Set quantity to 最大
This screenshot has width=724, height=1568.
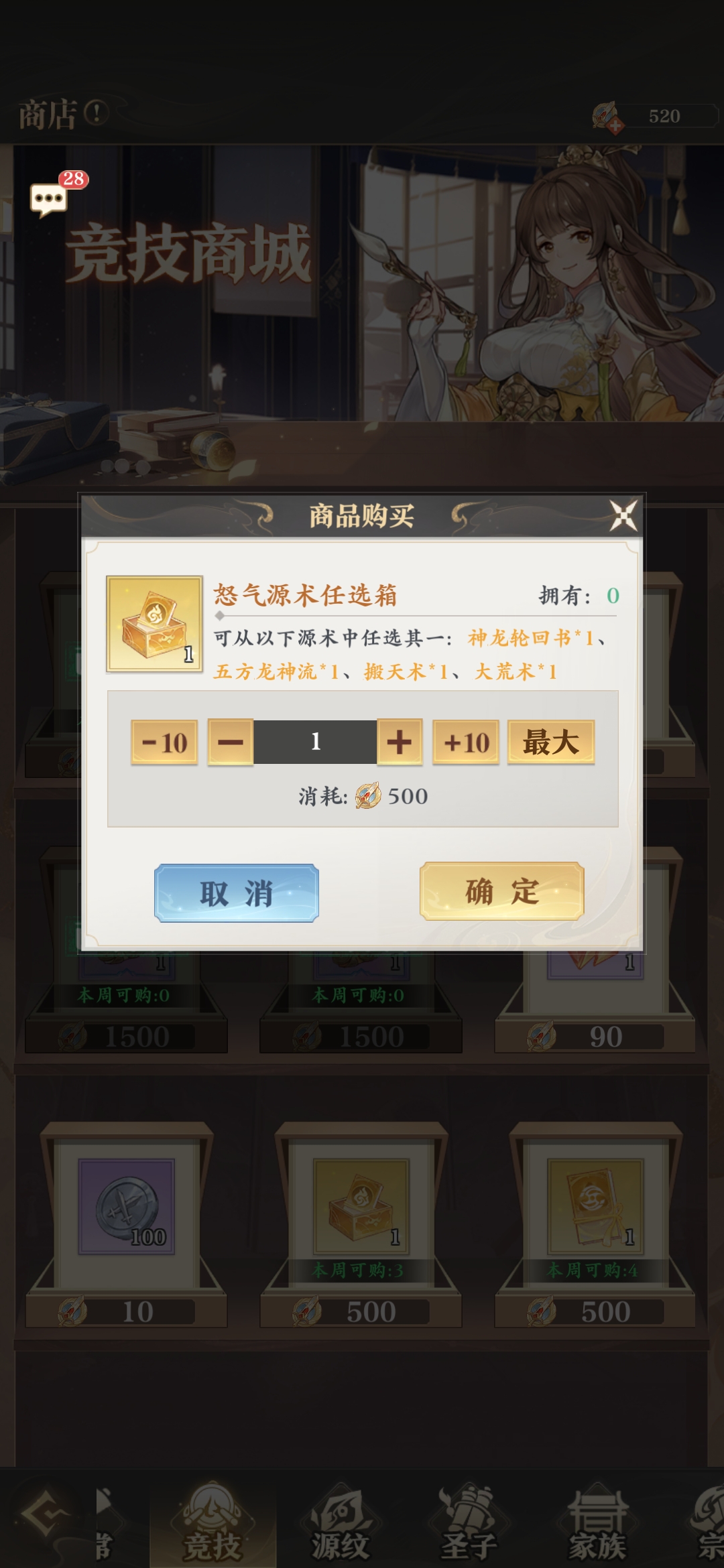550,742
